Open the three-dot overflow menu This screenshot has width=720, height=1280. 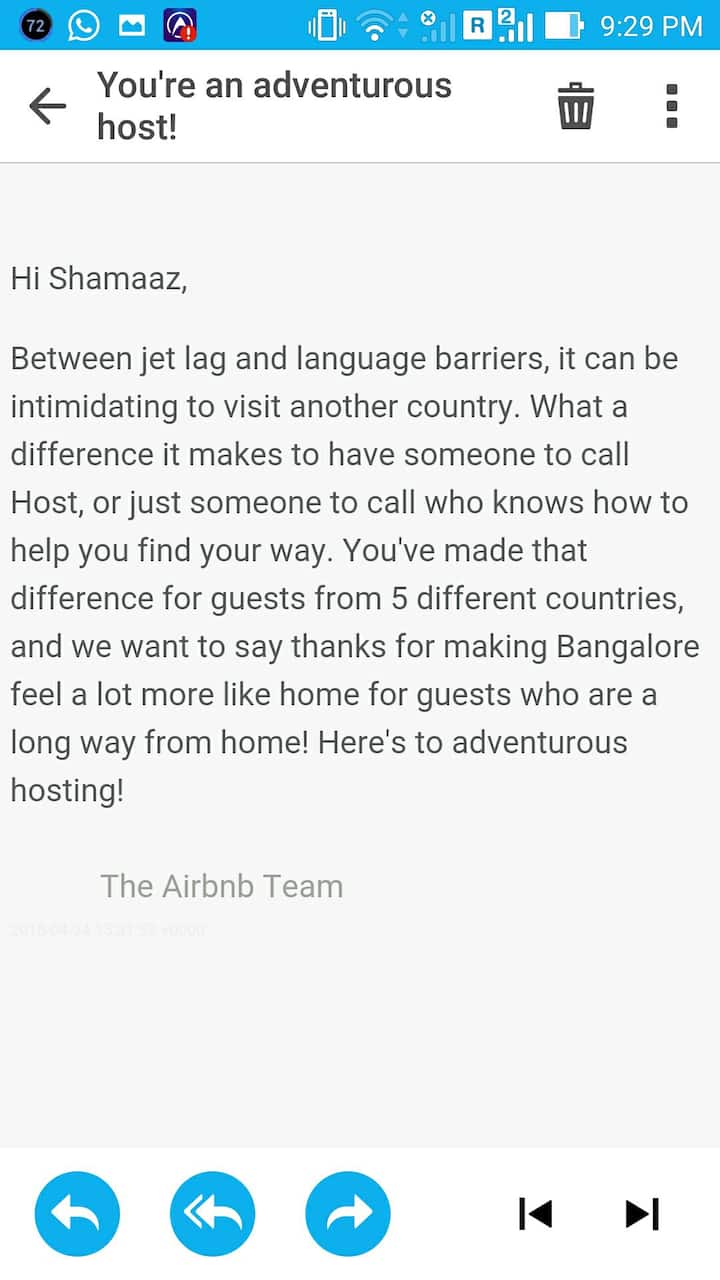pos(672,106)
